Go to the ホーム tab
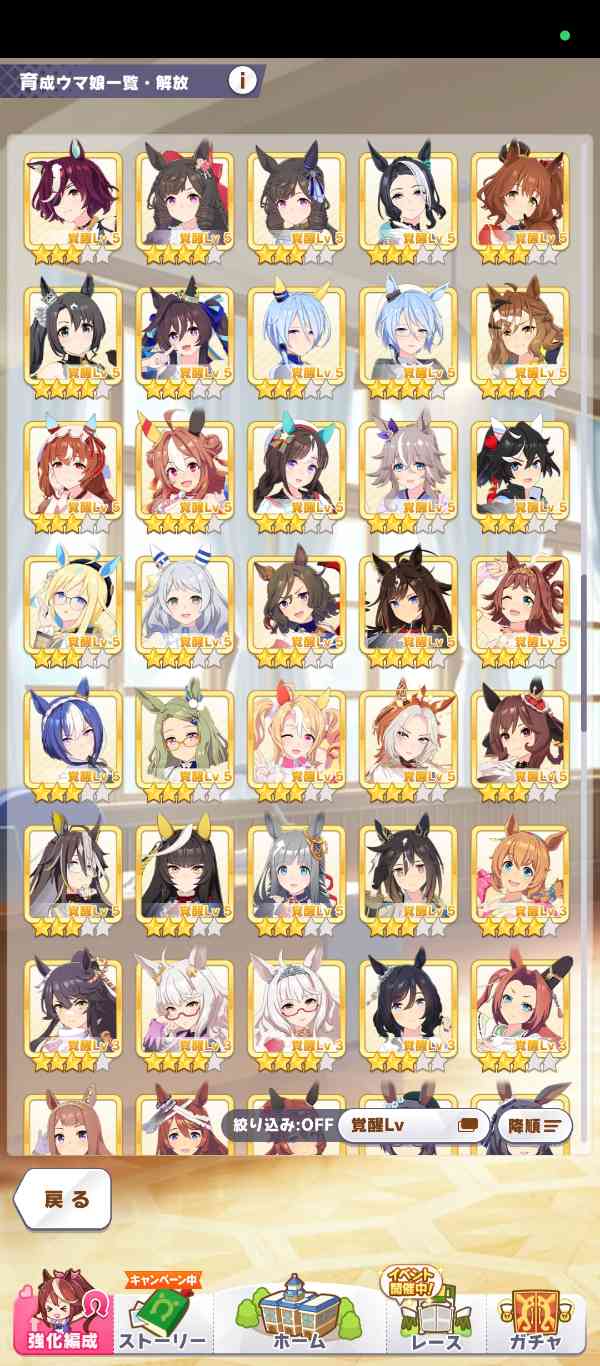Image resolution: width=600 pixels, height=1366 pixels. coord(300,1312)
